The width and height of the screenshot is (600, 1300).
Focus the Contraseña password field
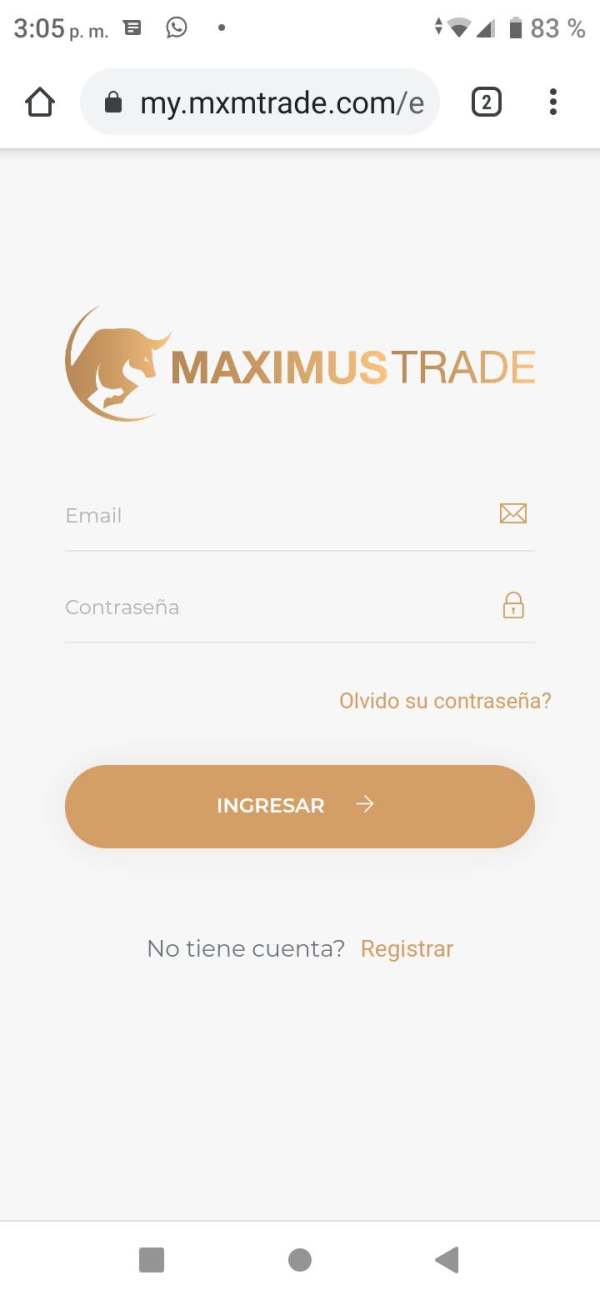pyautogui.click(x=299, y=607)
